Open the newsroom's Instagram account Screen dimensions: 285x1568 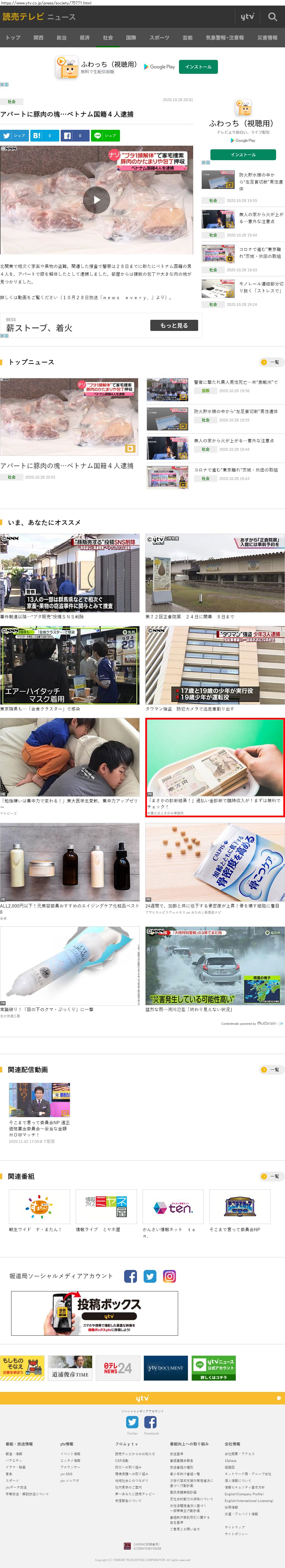pos(169,1276)
